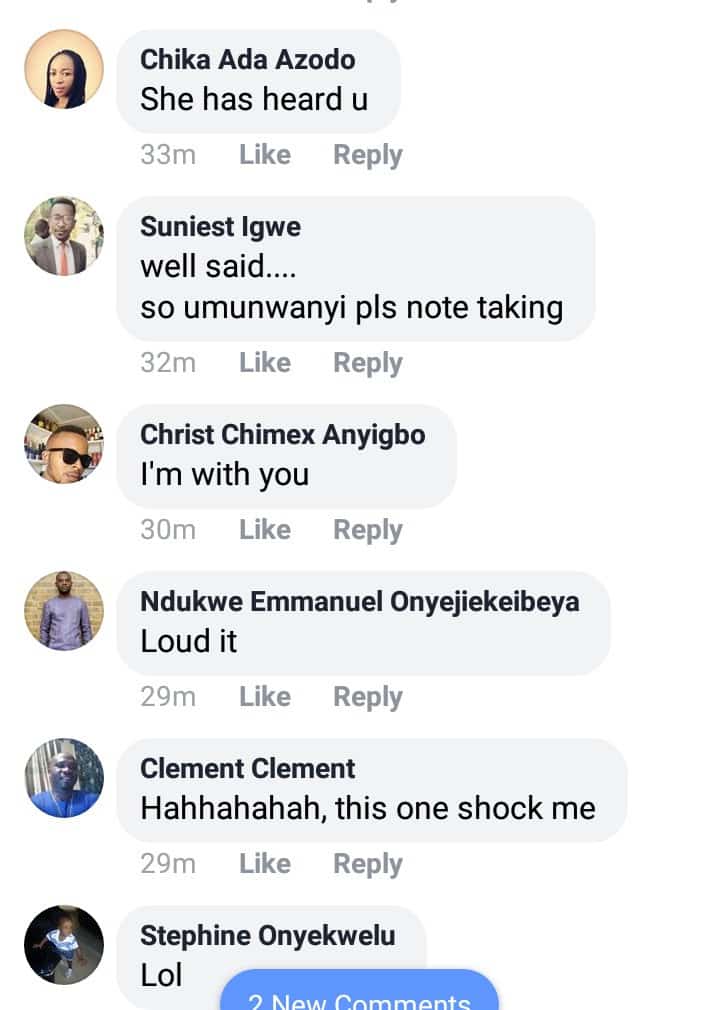Open Clement Clement's avatar

64,778
